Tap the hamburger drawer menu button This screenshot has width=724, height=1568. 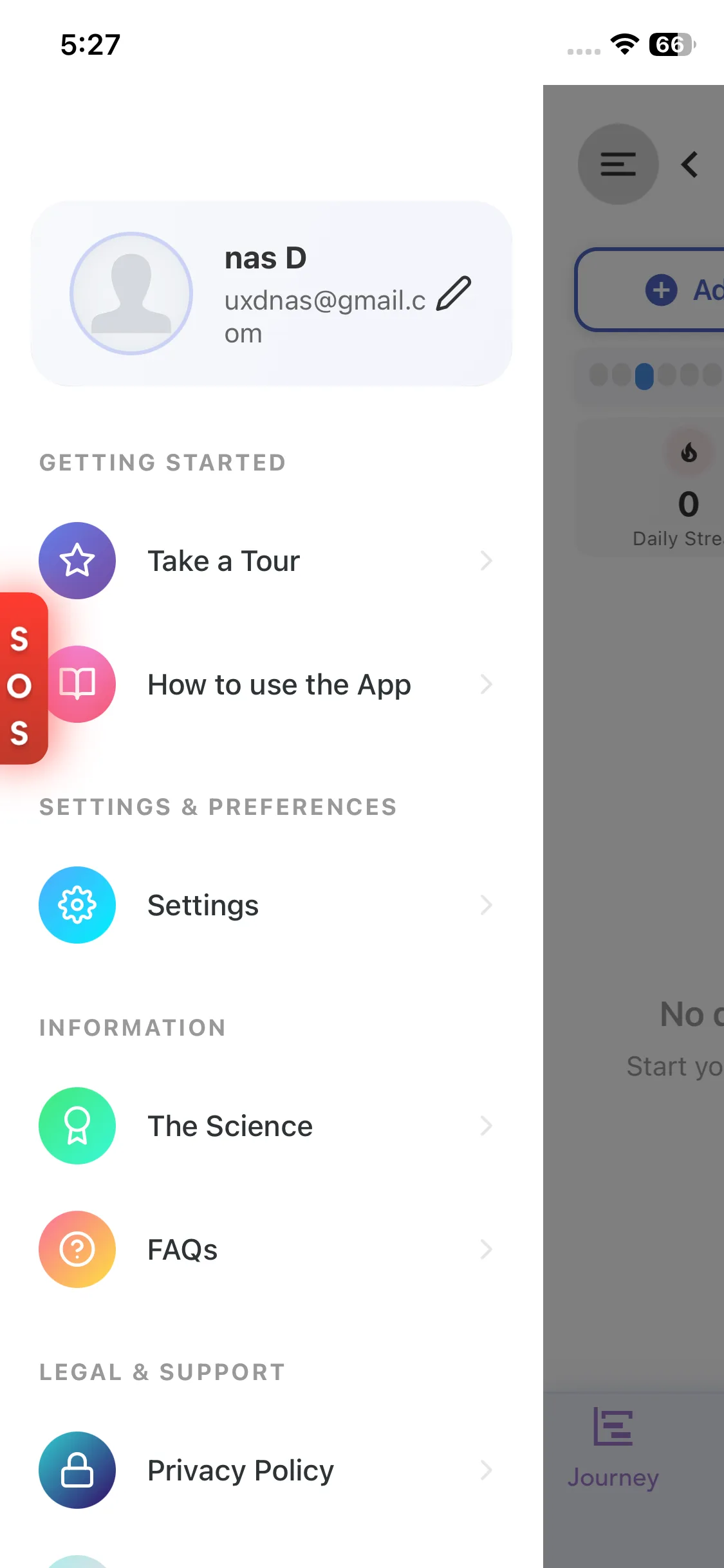tap(618, 164)
